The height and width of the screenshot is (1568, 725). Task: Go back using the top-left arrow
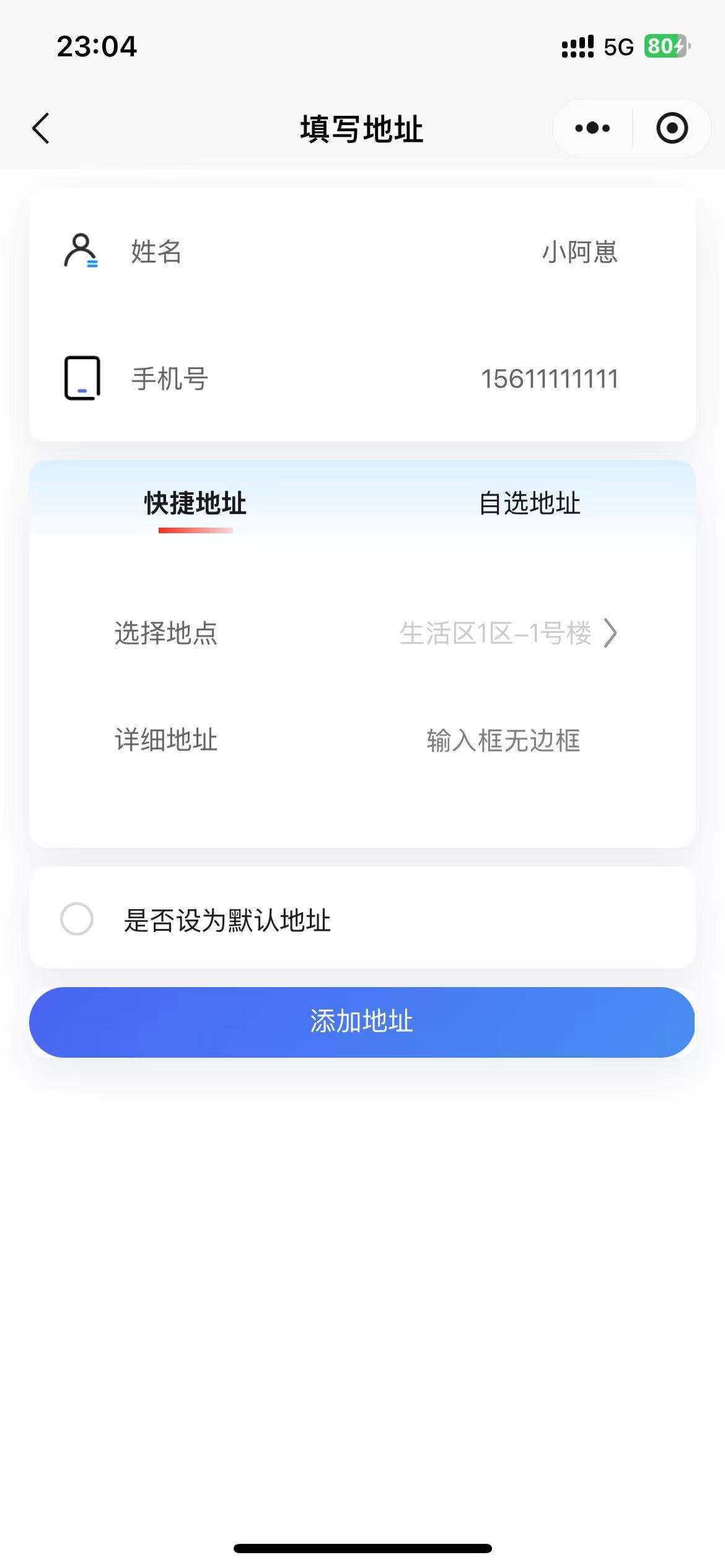(41, 129)
